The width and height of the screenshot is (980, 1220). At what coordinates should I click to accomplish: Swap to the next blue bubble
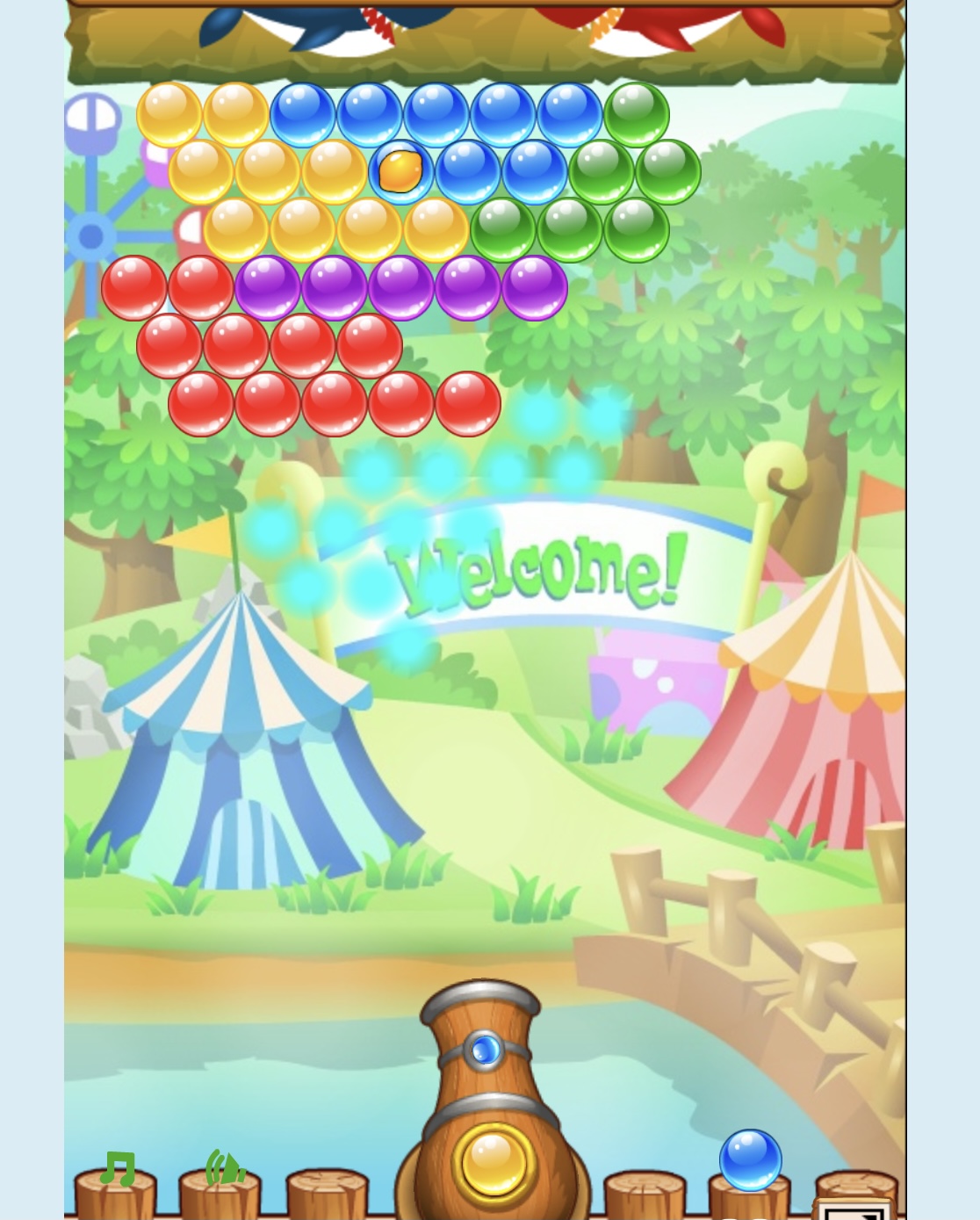(751, 1160)
